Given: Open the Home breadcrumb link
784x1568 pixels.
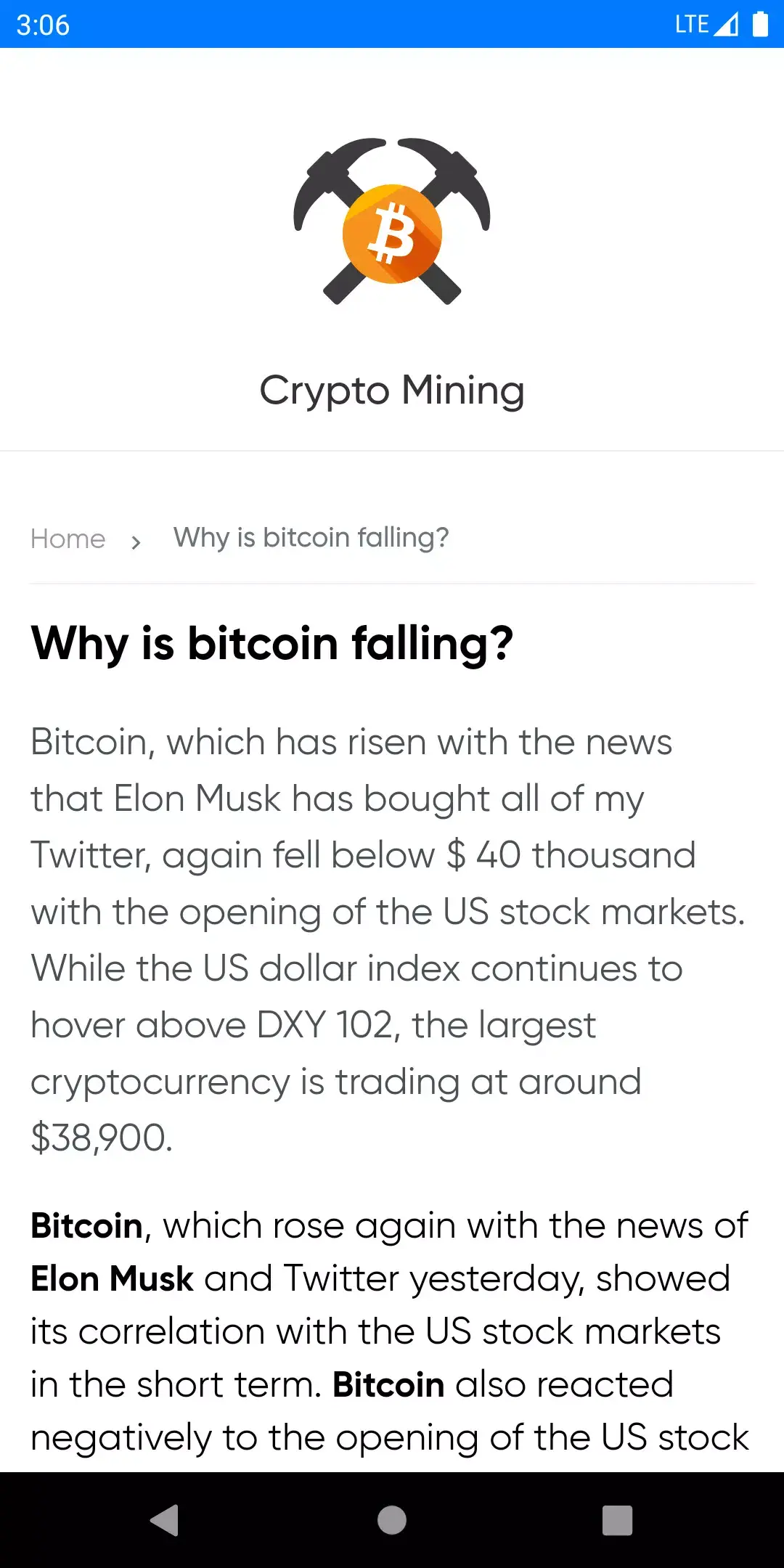Looking at the screenshot, I should (x=68, y=539).
